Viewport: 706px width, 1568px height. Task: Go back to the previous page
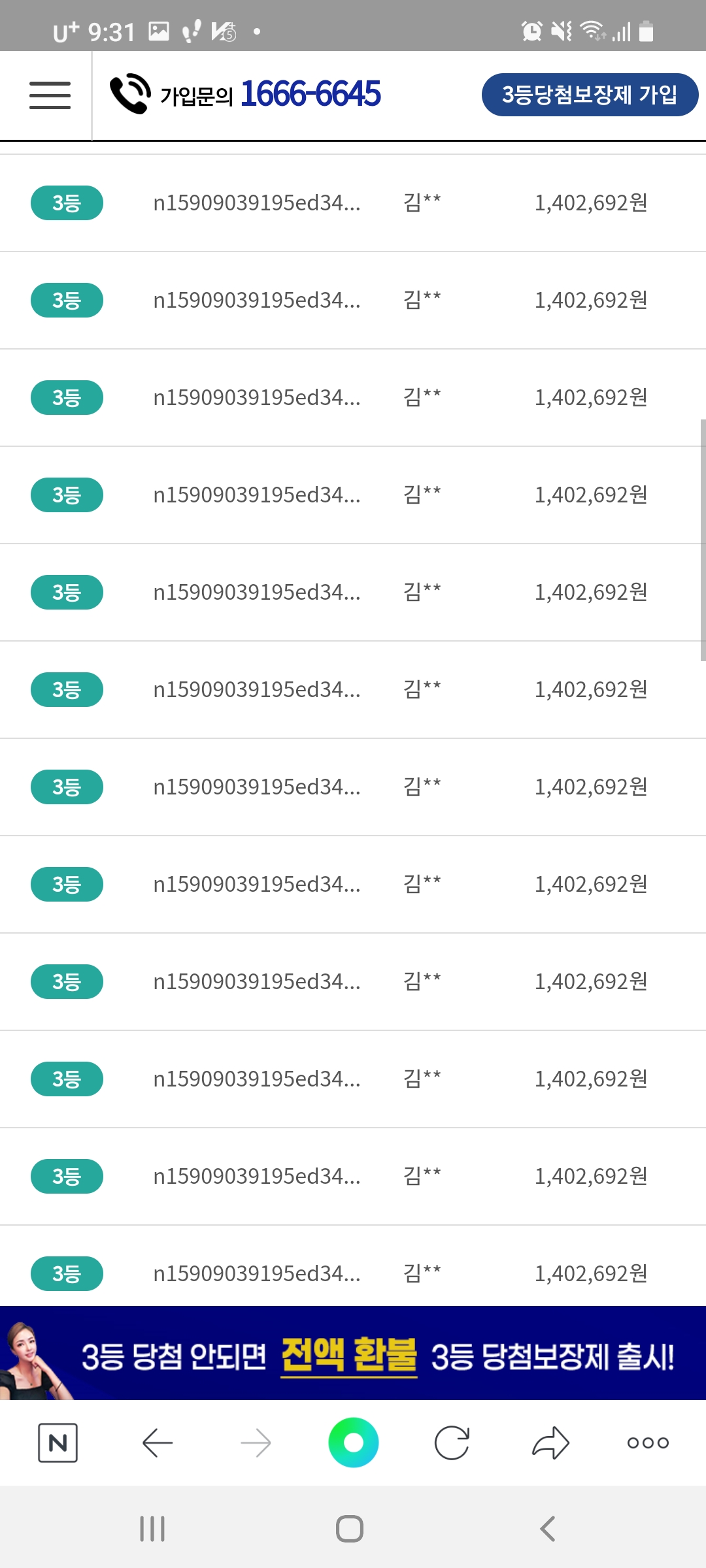[x=157, y=1443]
